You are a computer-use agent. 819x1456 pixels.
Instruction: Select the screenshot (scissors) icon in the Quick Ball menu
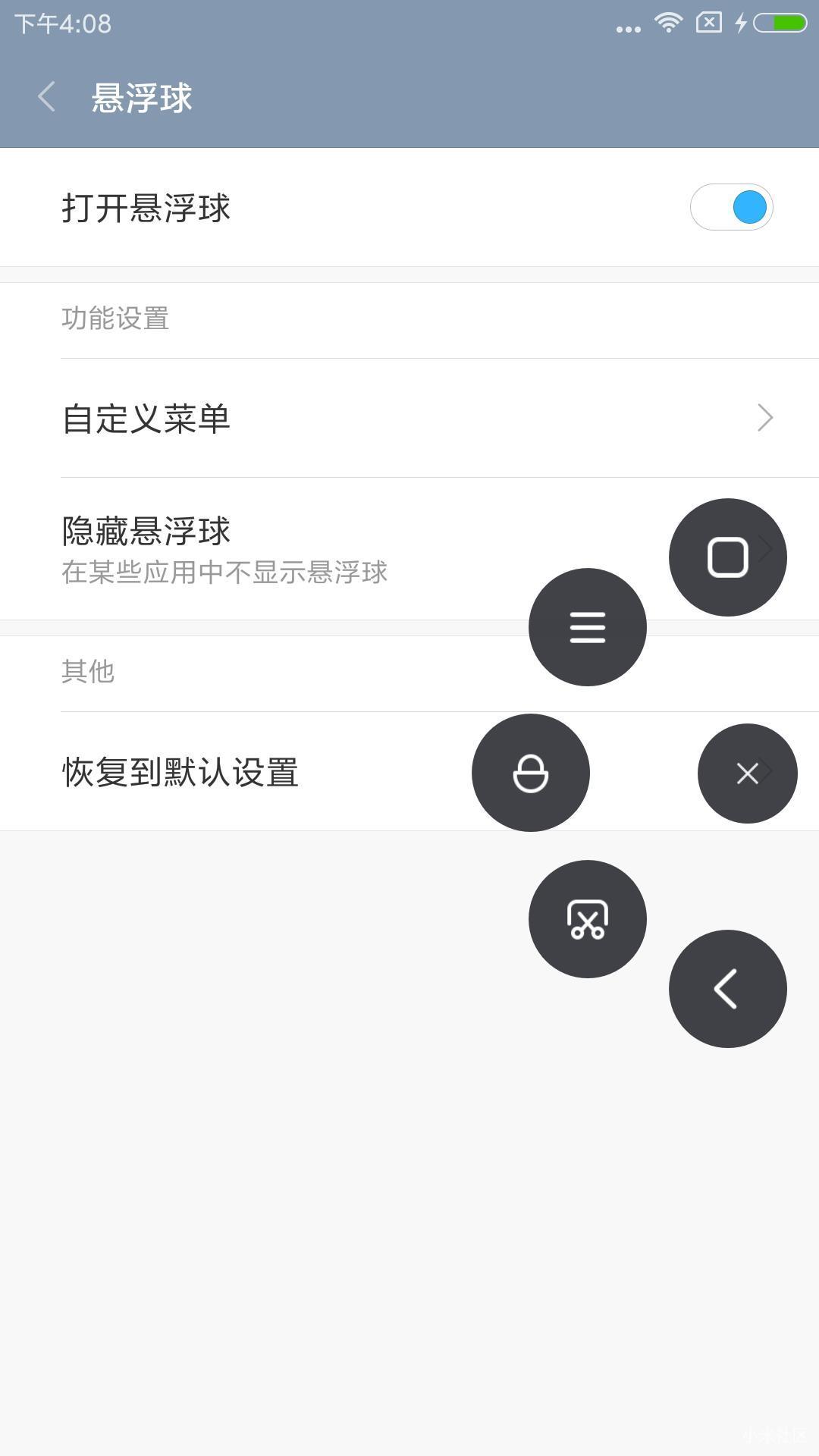pyautogui.click(x=587, y=918)
